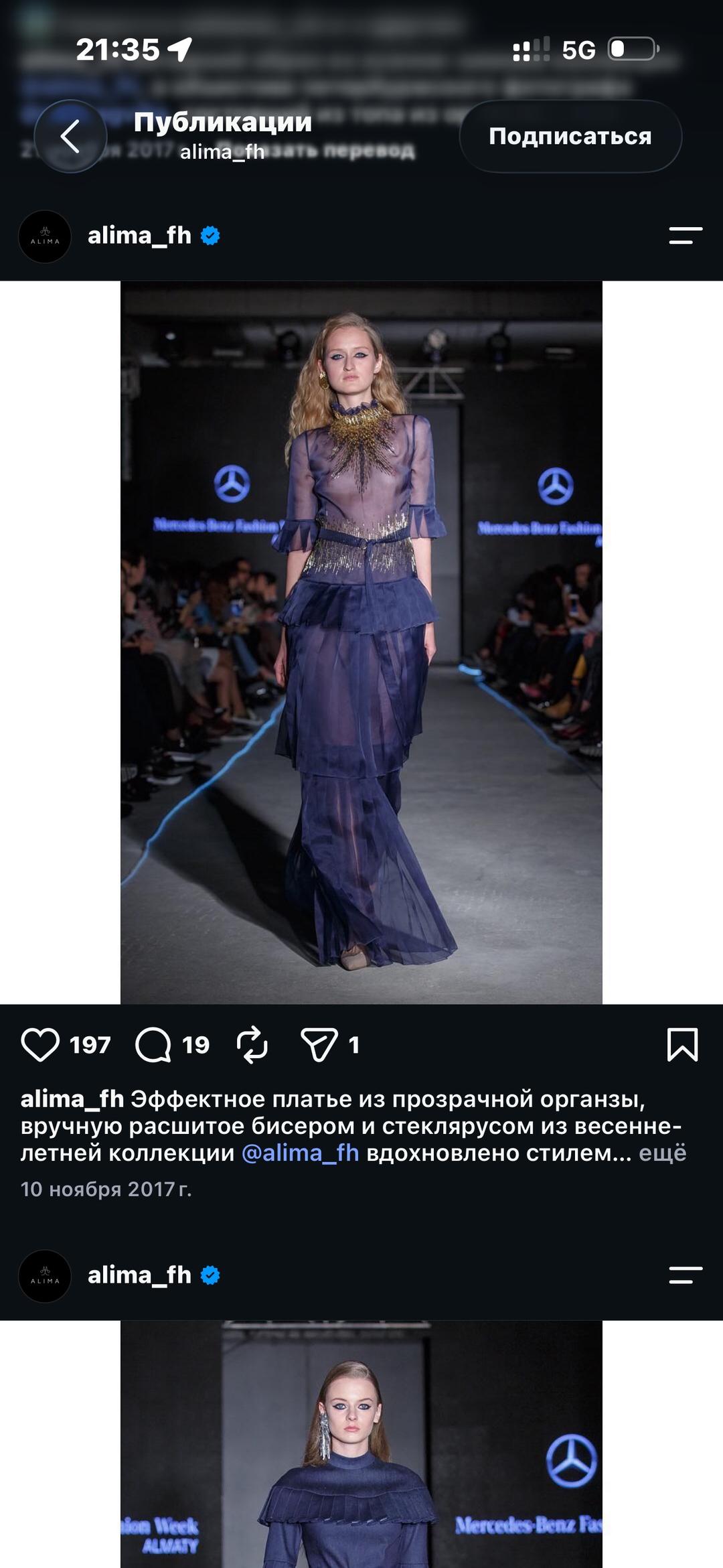The width and height of the screenshot is (723, 1568).
Task: Tap the Подписаться follow button
Action: click(570, 136)
